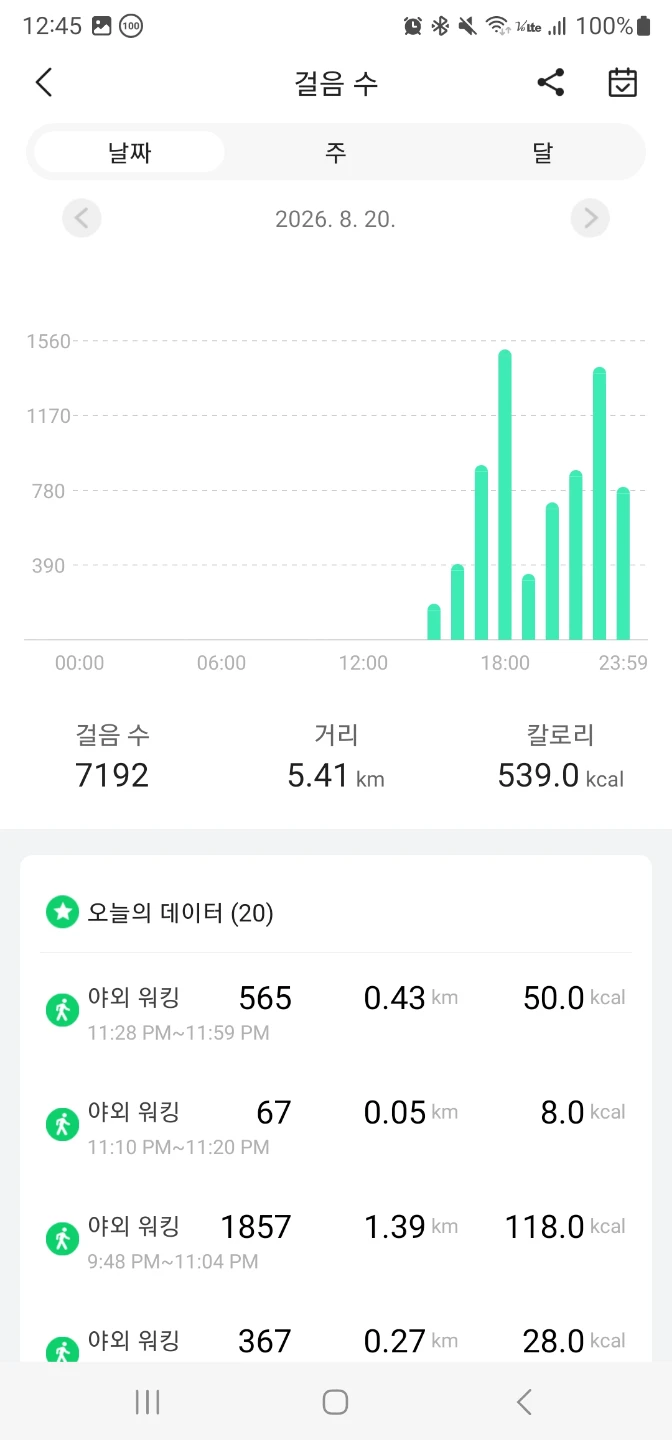The image size is (672, 1440).
Task: Tap the system home button
Action: pyautogui.click(x=336, y=1402)
